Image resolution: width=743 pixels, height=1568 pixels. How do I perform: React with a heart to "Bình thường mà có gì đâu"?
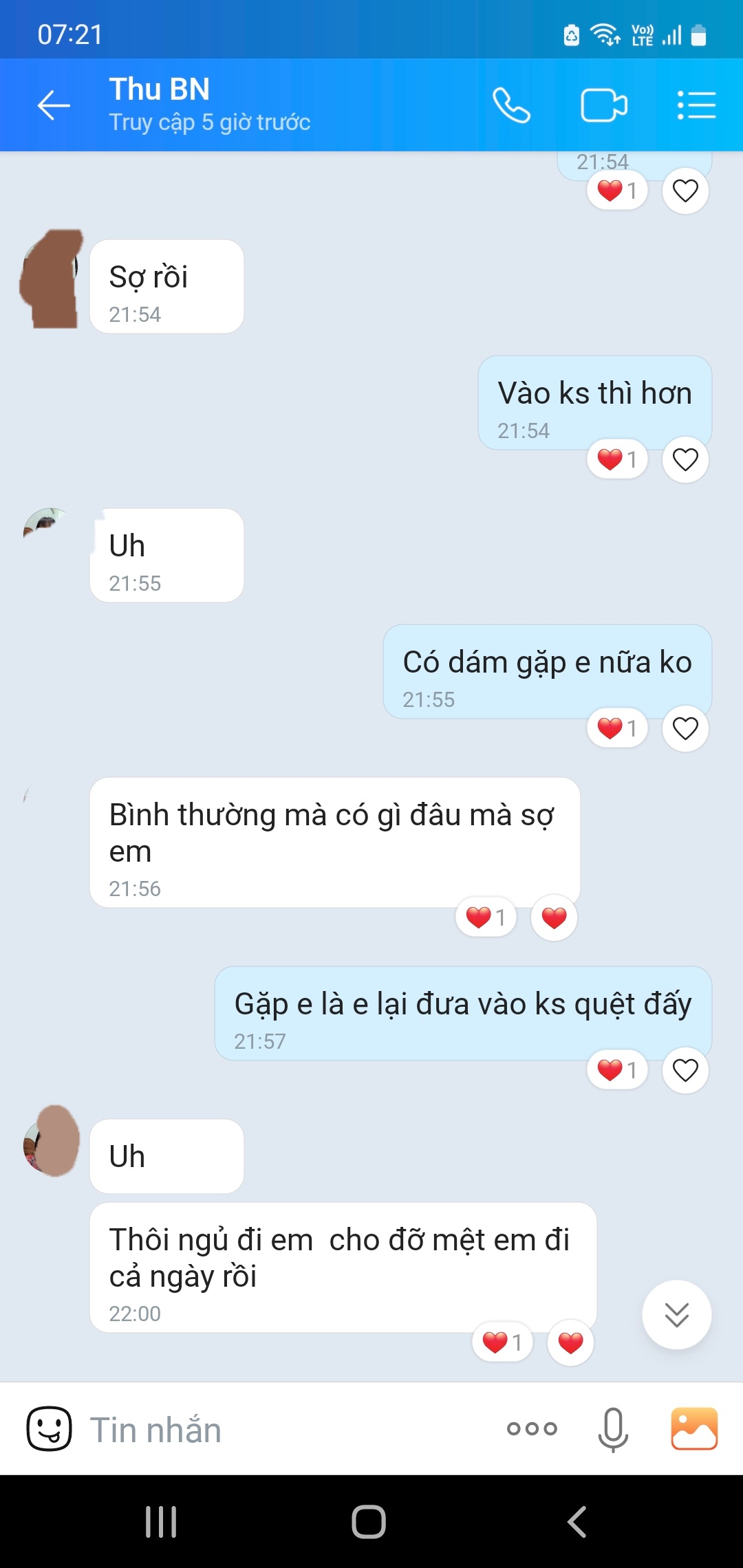tap(554, 917)
